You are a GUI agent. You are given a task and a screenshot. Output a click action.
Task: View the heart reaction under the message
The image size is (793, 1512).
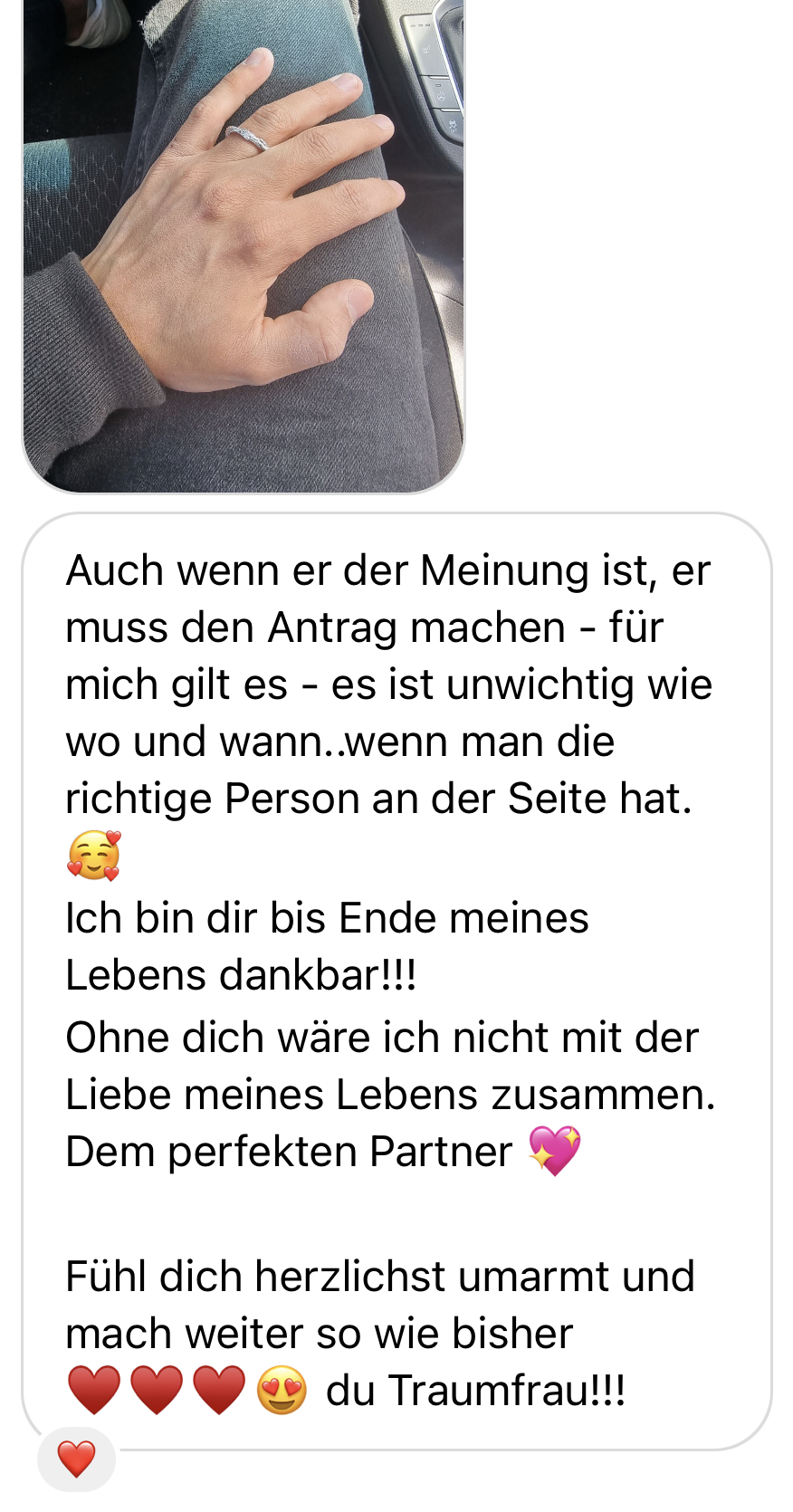76,1459
